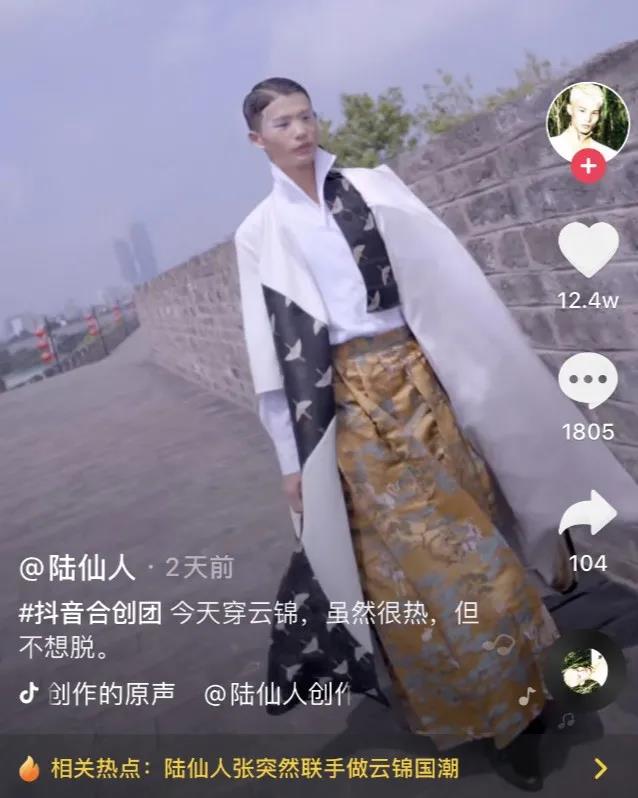638x798 pixels.
Task: Open the comments bubble
Action: [588, 380]
